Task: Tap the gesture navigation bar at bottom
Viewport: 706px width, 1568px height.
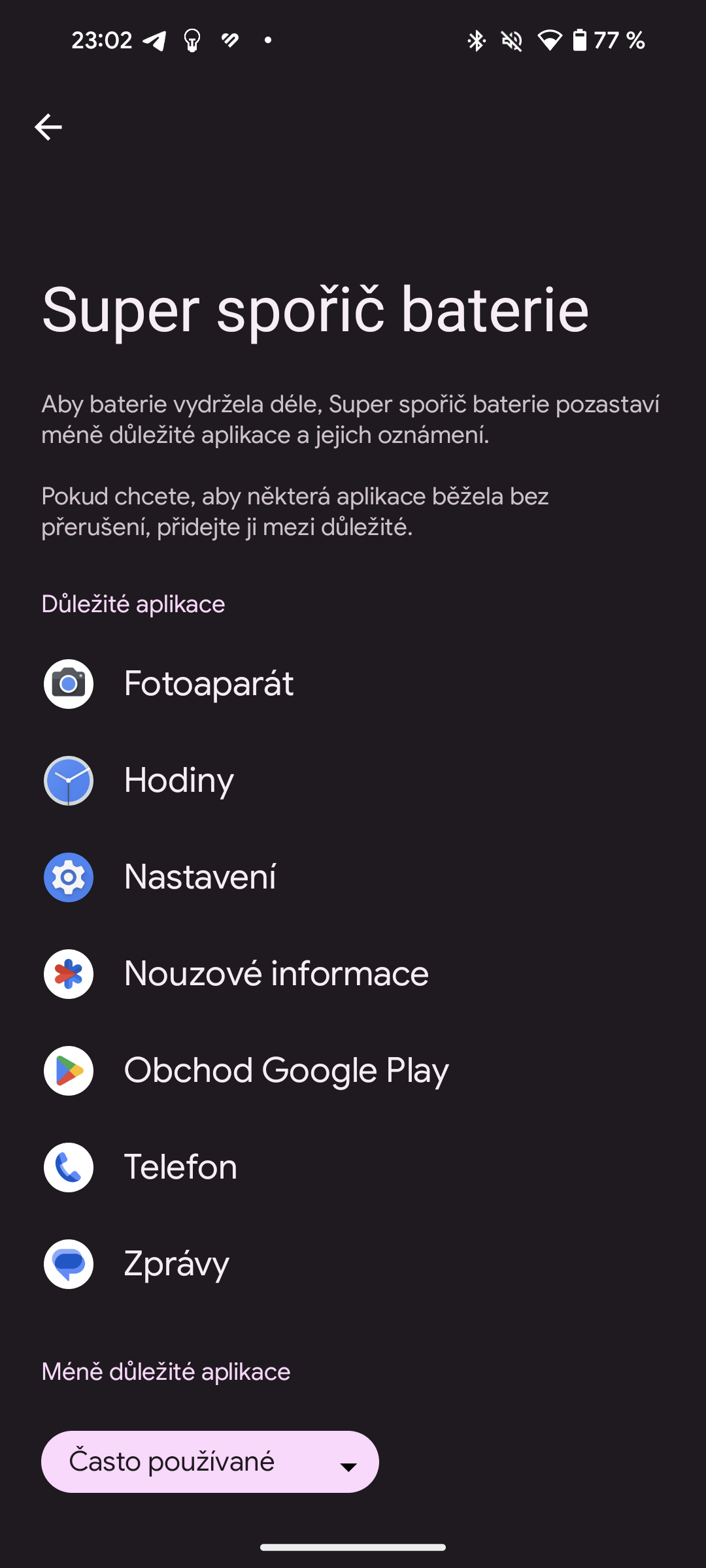Action: click(353, 1547)
